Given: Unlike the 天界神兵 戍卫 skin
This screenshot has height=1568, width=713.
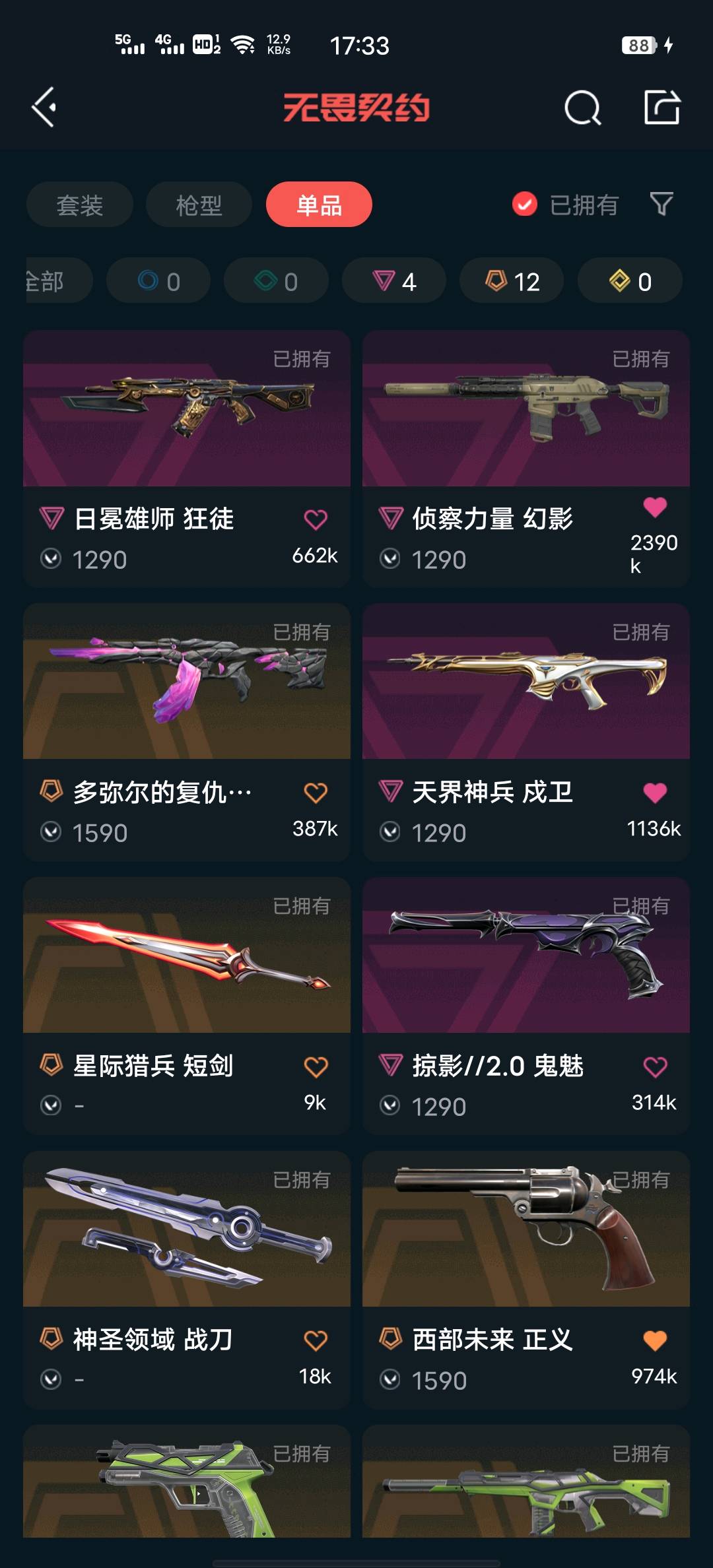Looking at the screenshot, I should 655,793.
